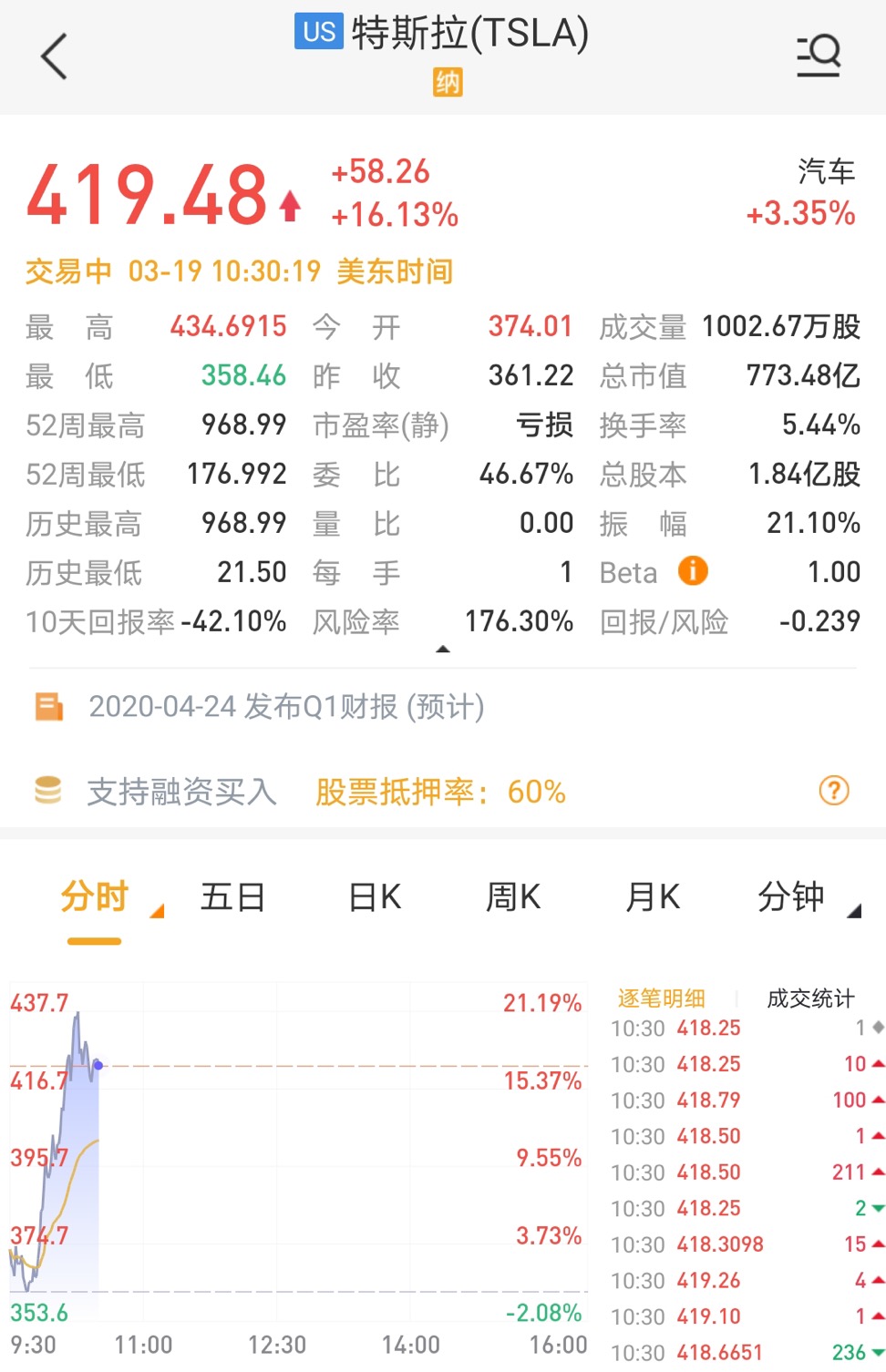Open the stock search icon
The width and height of the screenshot is (886, 1372).
coord(819,56)
